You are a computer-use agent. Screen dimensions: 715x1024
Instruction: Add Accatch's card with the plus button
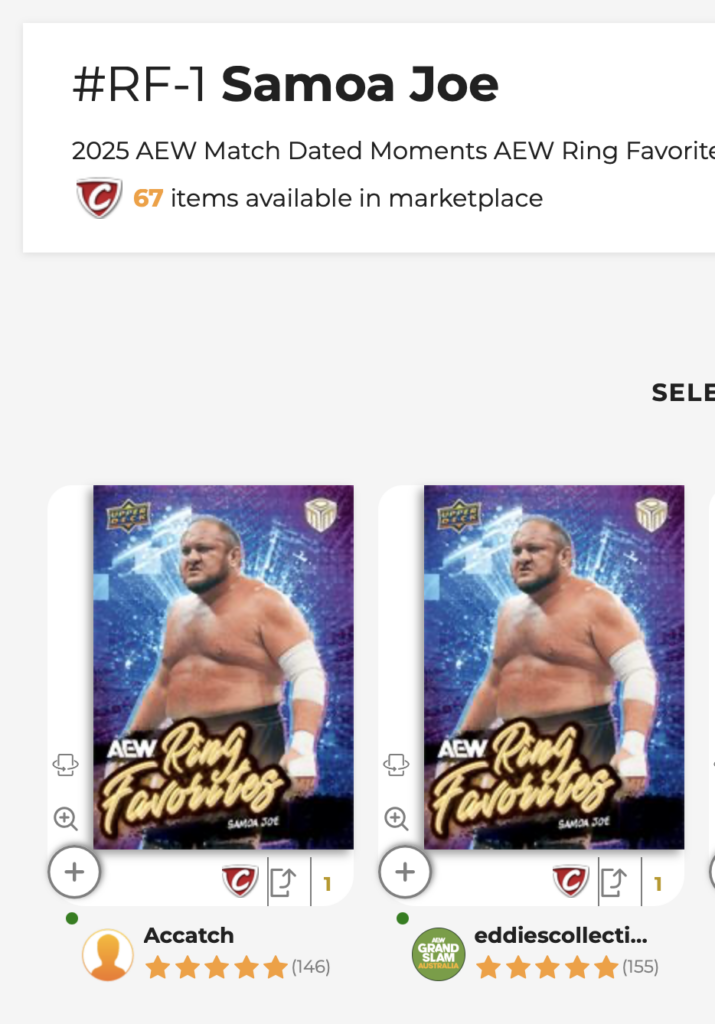pyautogui.click(x=74, y=872)
